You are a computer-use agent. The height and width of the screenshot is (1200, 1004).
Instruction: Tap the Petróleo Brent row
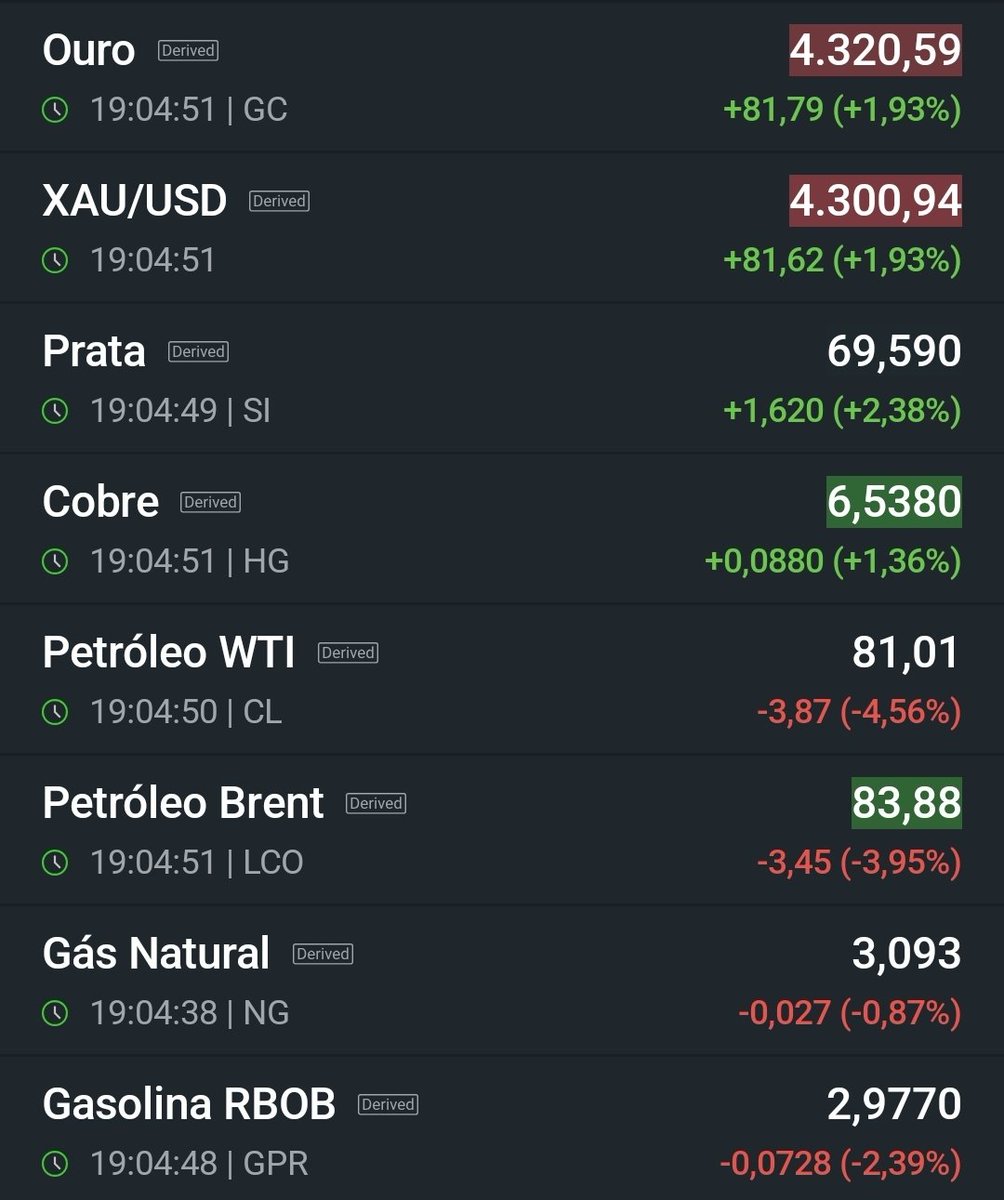[502, 830]
